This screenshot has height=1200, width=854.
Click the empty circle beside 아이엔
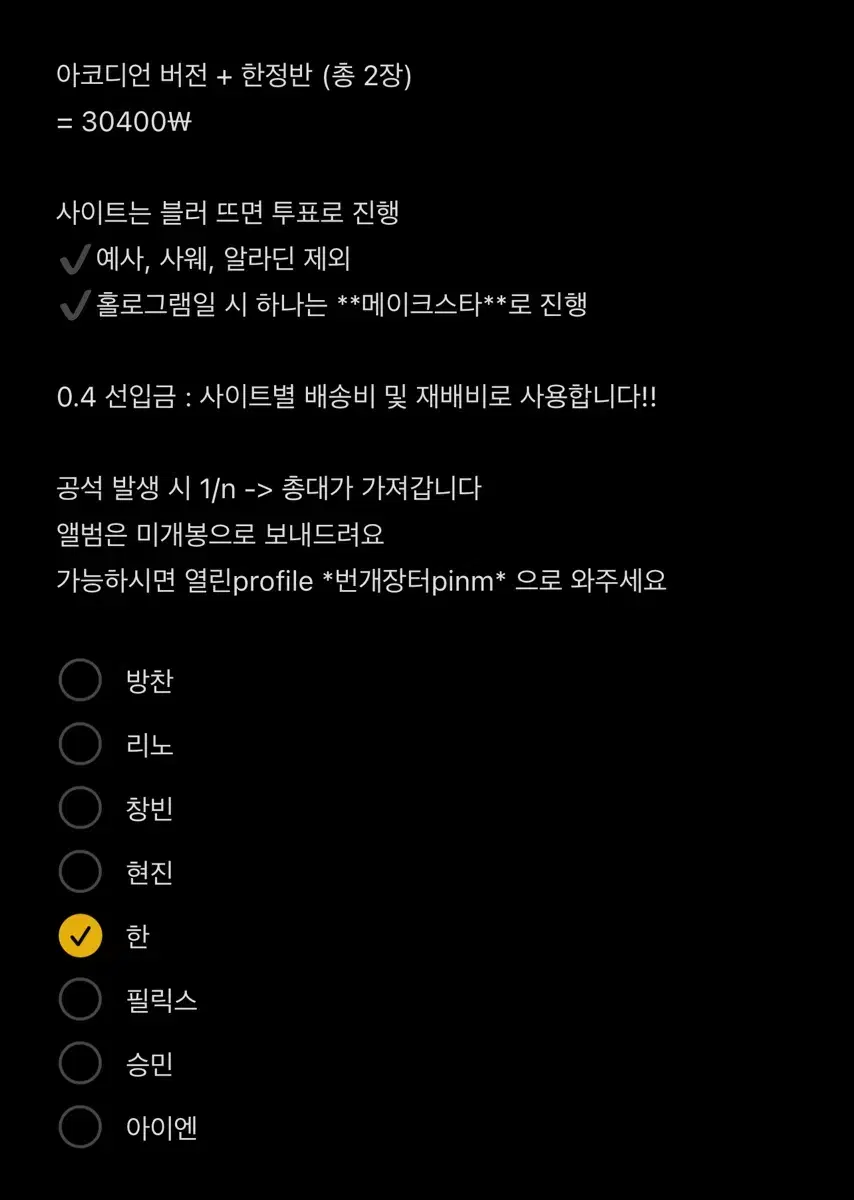click(80, 1127)
